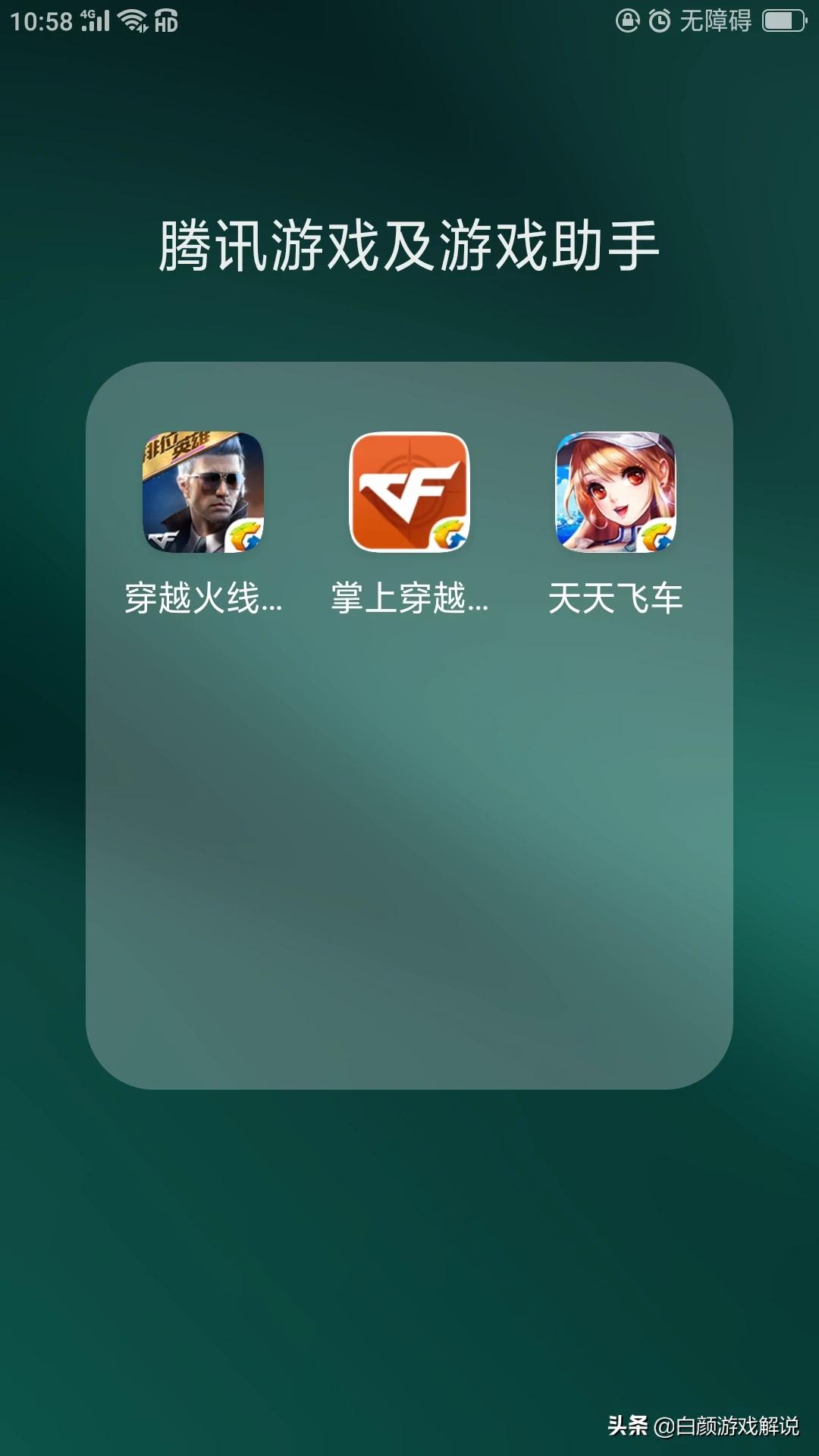The image size is (819, 1456).
Task: Open the 穿越火线 game app
Action: (203, 492)
